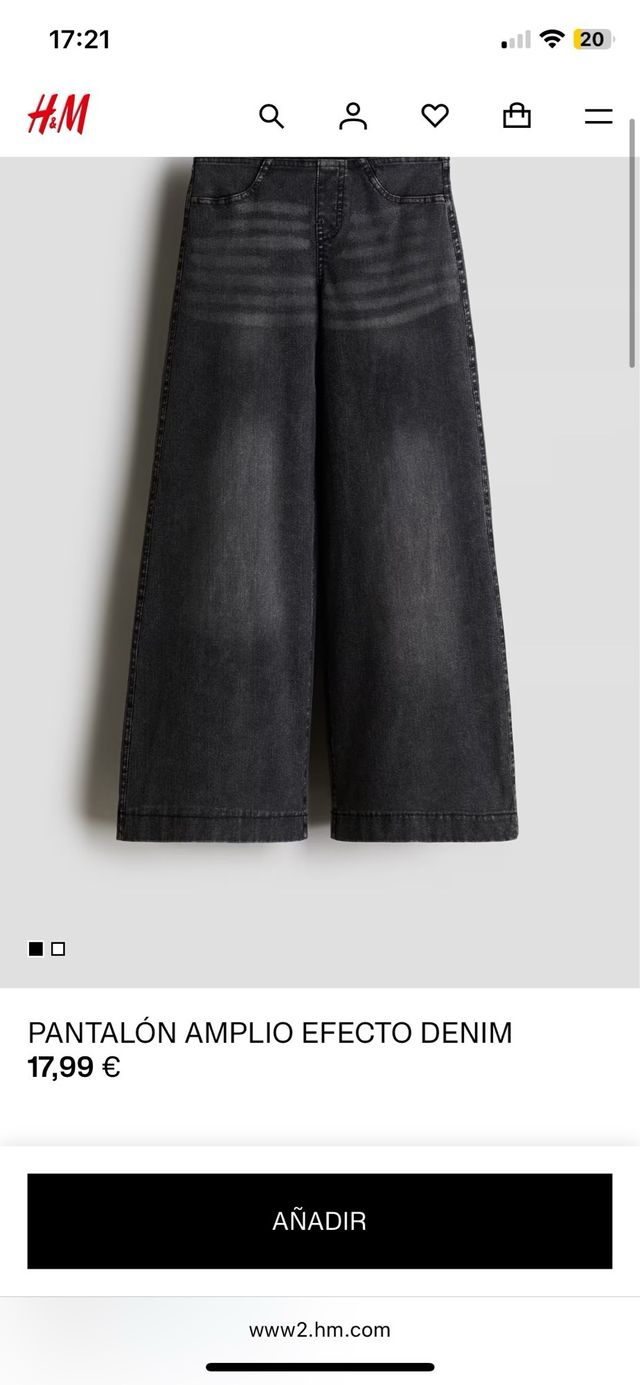
Task: Tap the H&M logo to go home
Action: 58,115
